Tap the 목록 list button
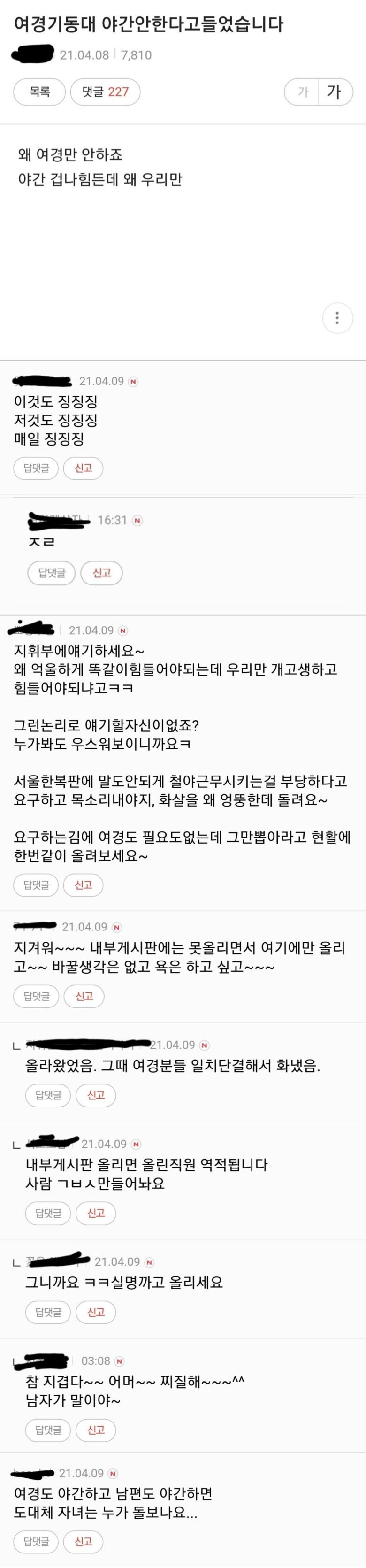The height and width of the screenshot is (1568, 366). tap(39, 92)
